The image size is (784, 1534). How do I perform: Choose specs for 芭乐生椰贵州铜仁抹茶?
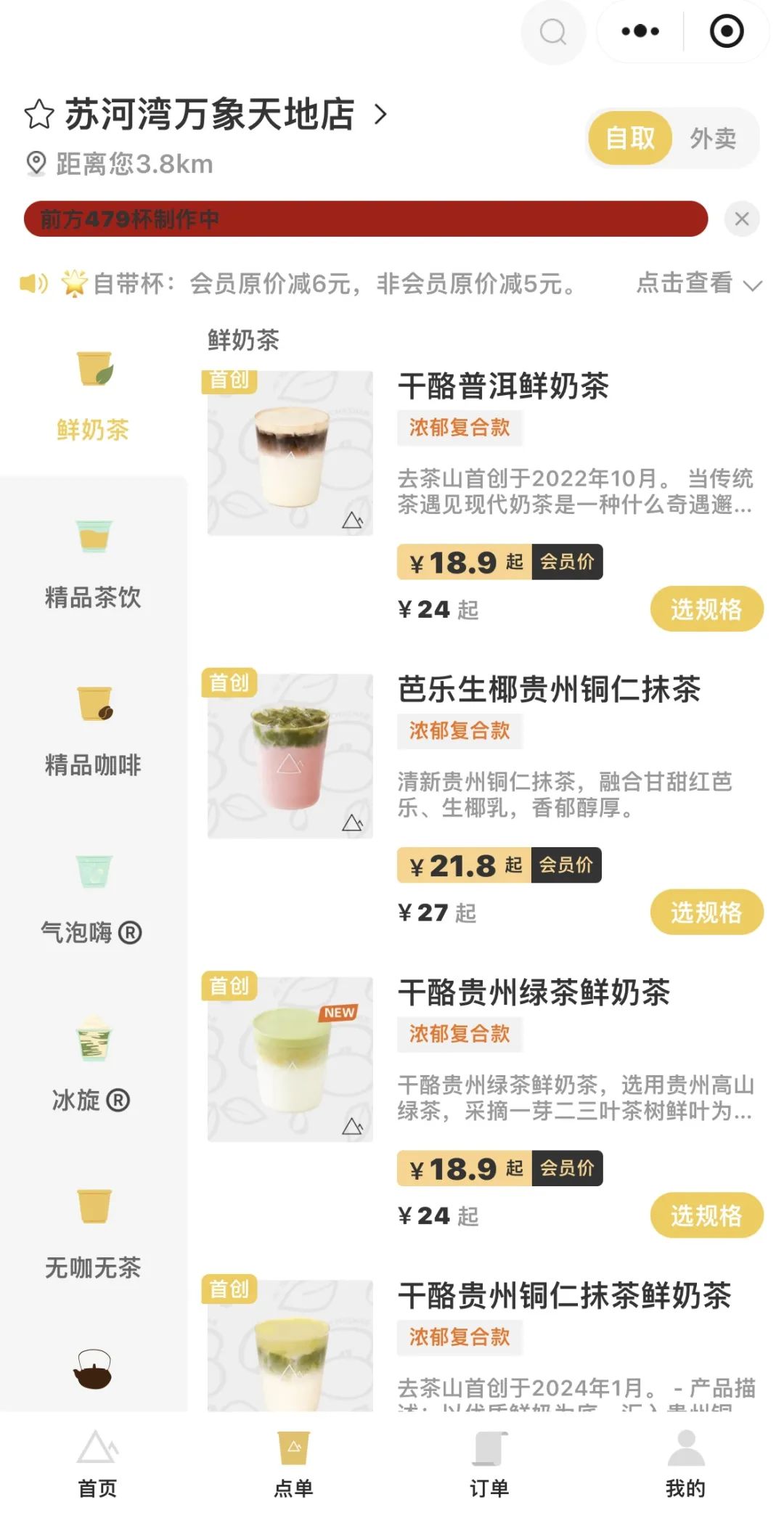(x=706, y=912)
